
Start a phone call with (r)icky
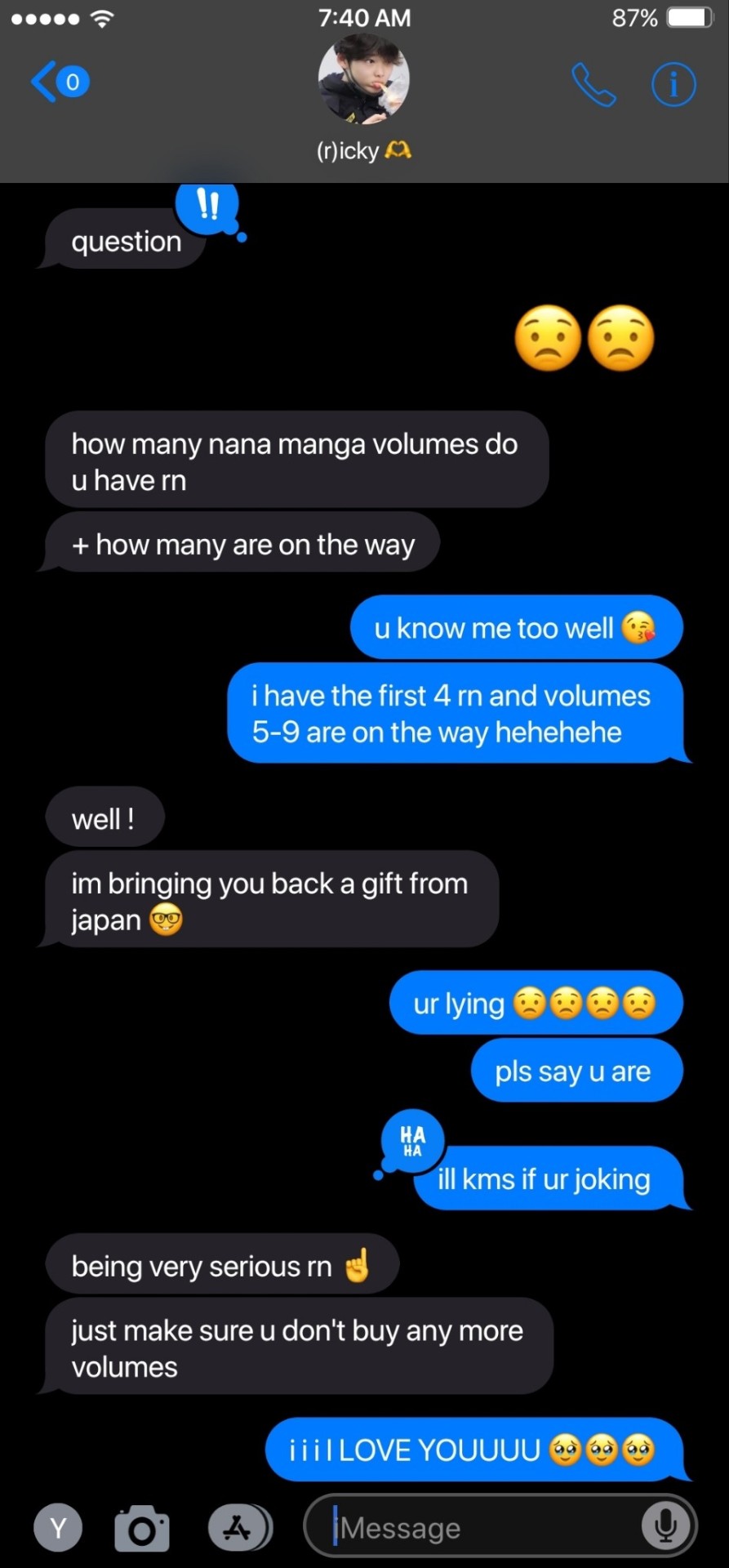point(593,84)
